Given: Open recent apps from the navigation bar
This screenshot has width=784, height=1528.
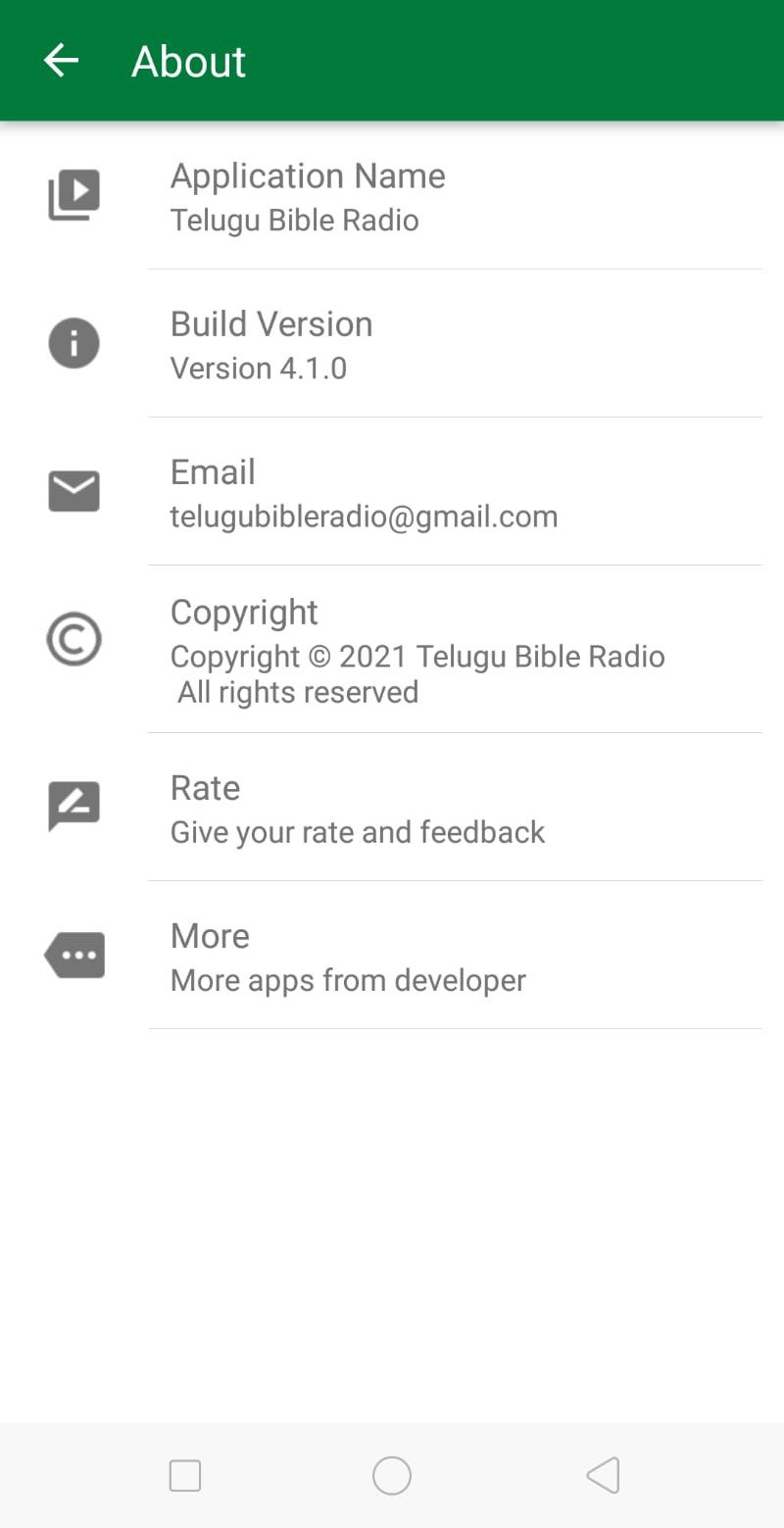Looking at the screenshot, I should 185,1475.
